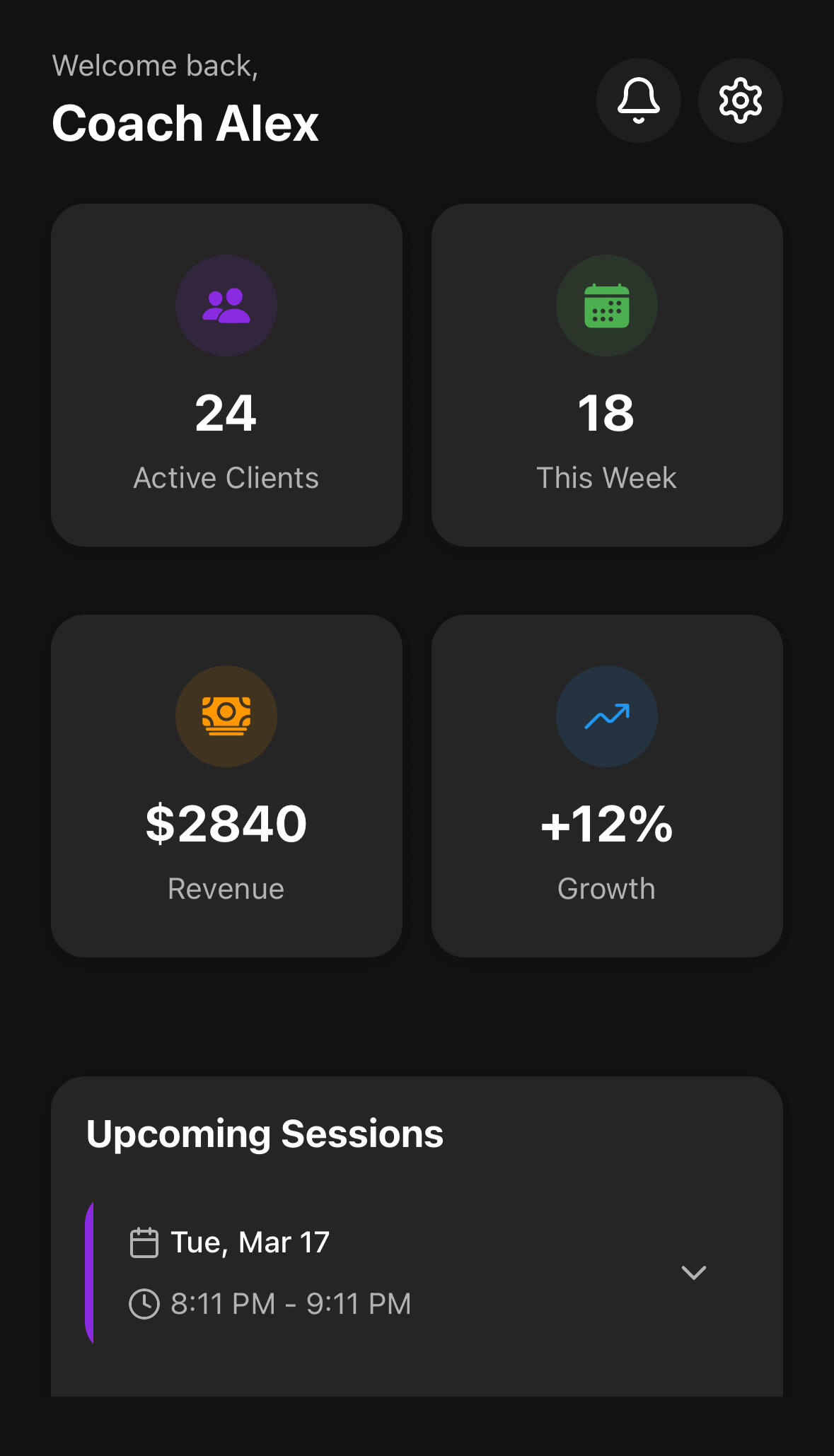Open the Active Clients stat card

pos(226,375)
